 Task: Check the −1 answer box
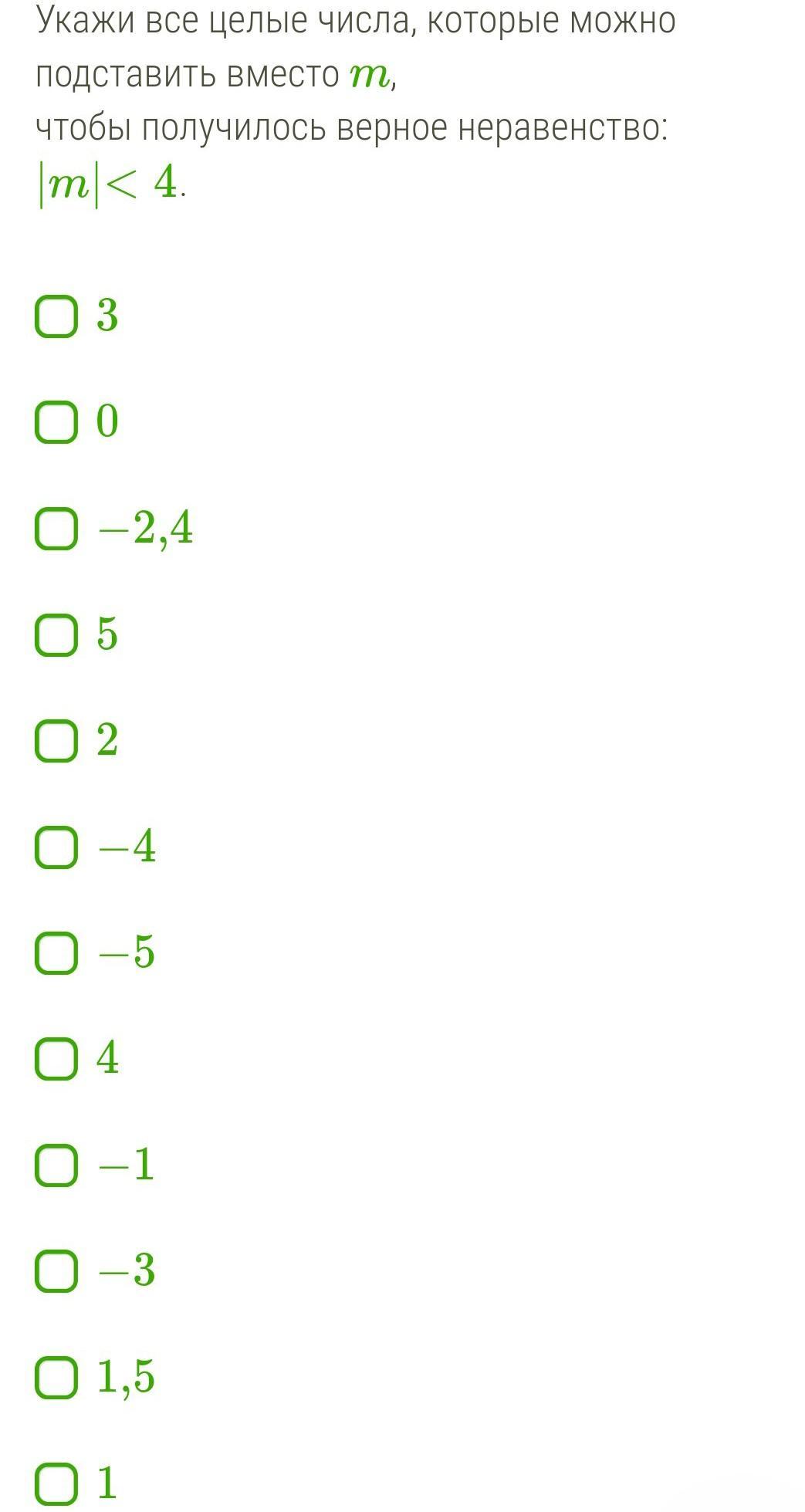coord(56,1165)
